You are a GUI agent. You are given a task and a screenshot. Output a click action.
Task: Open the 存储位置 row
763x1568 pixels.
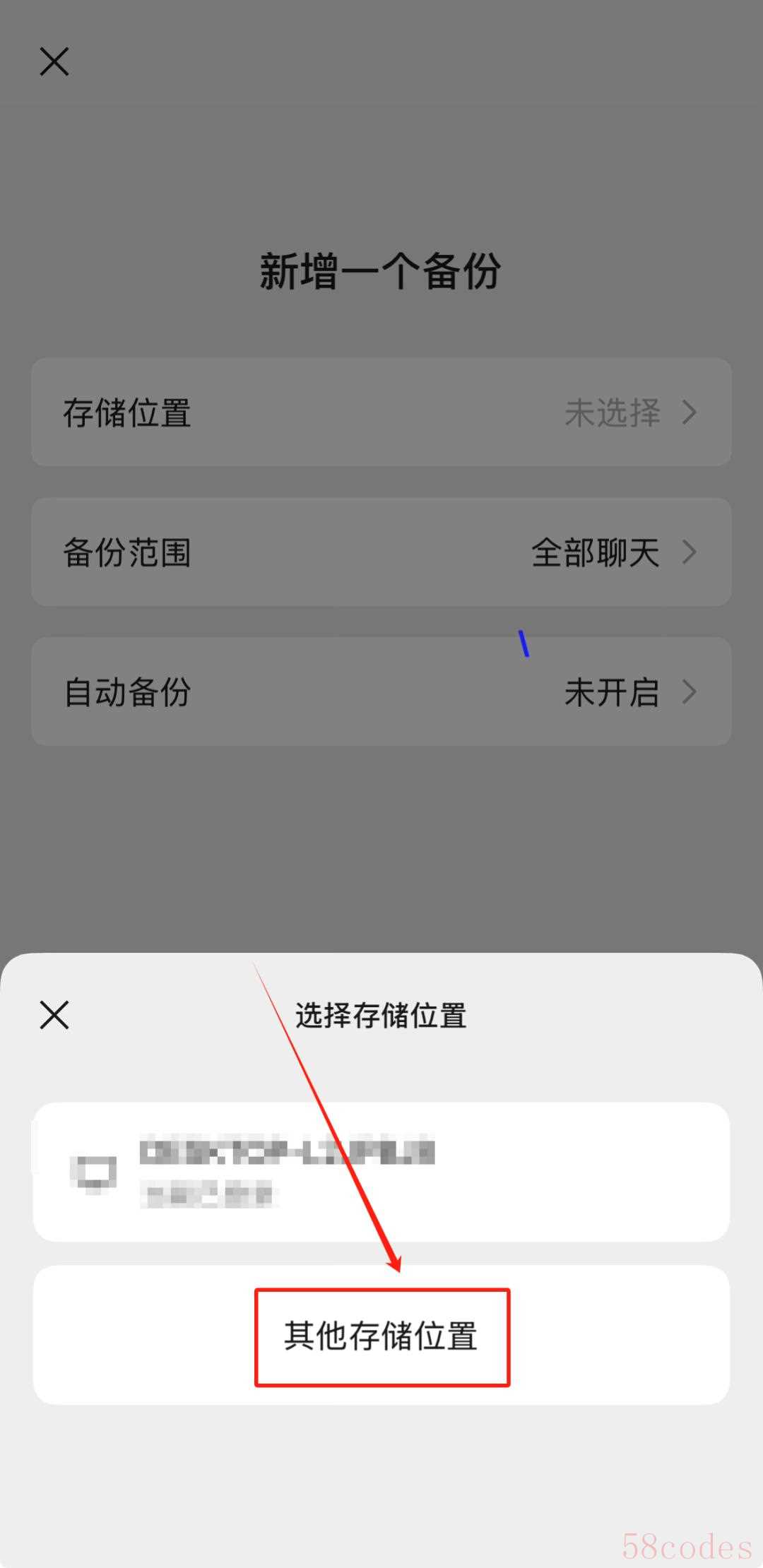point(381,412)
